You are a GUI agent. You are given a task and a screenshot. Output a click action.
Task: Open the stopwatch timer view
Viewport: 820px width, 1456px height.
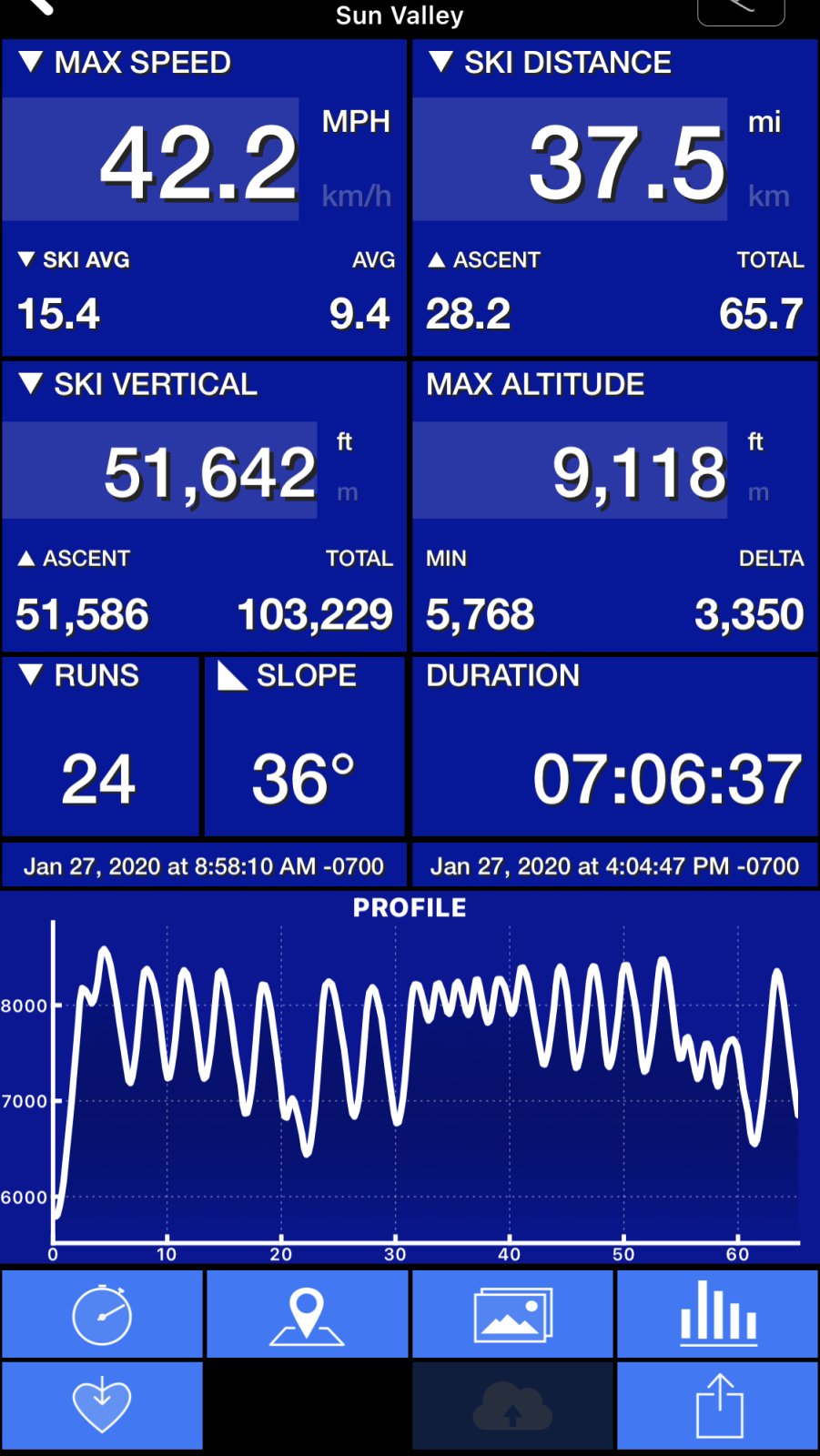coord(102,1314)
